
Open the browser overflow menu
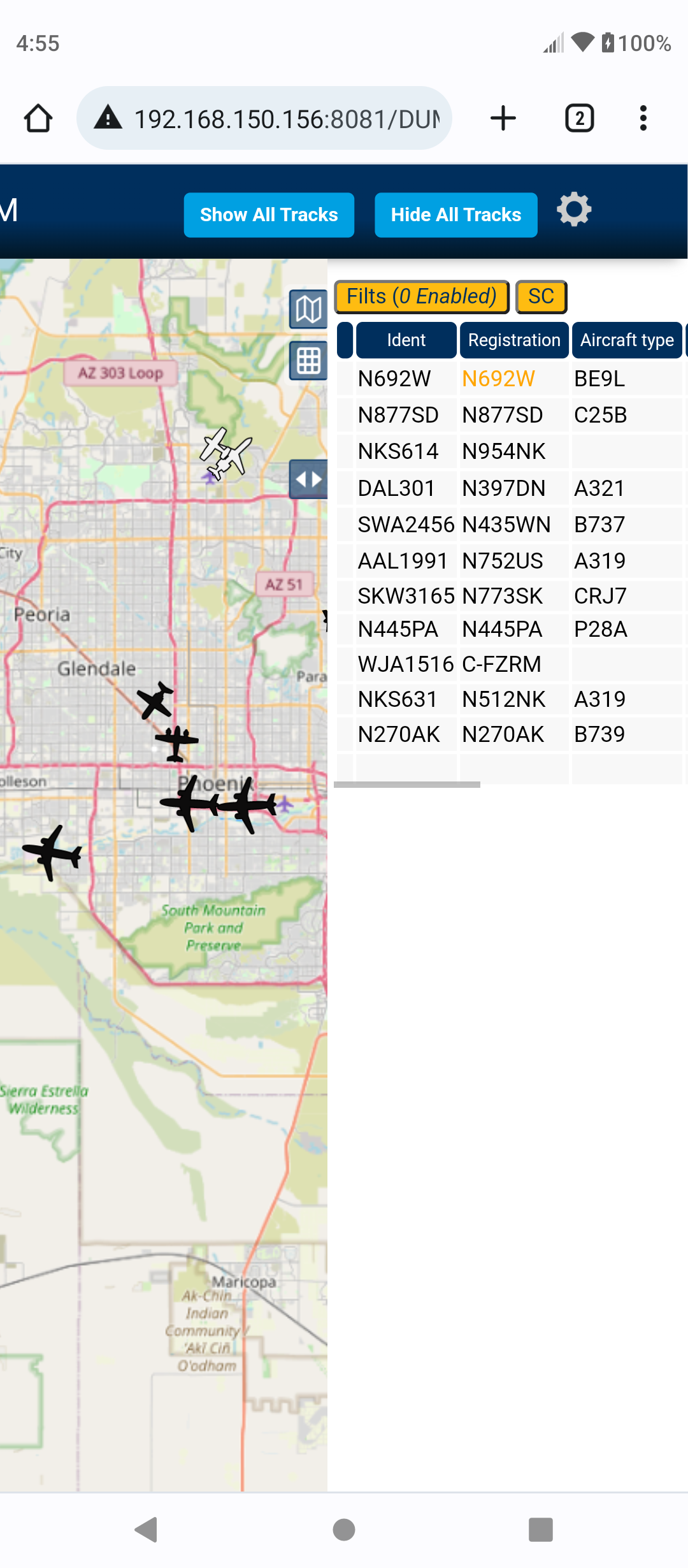click(643, 119)
